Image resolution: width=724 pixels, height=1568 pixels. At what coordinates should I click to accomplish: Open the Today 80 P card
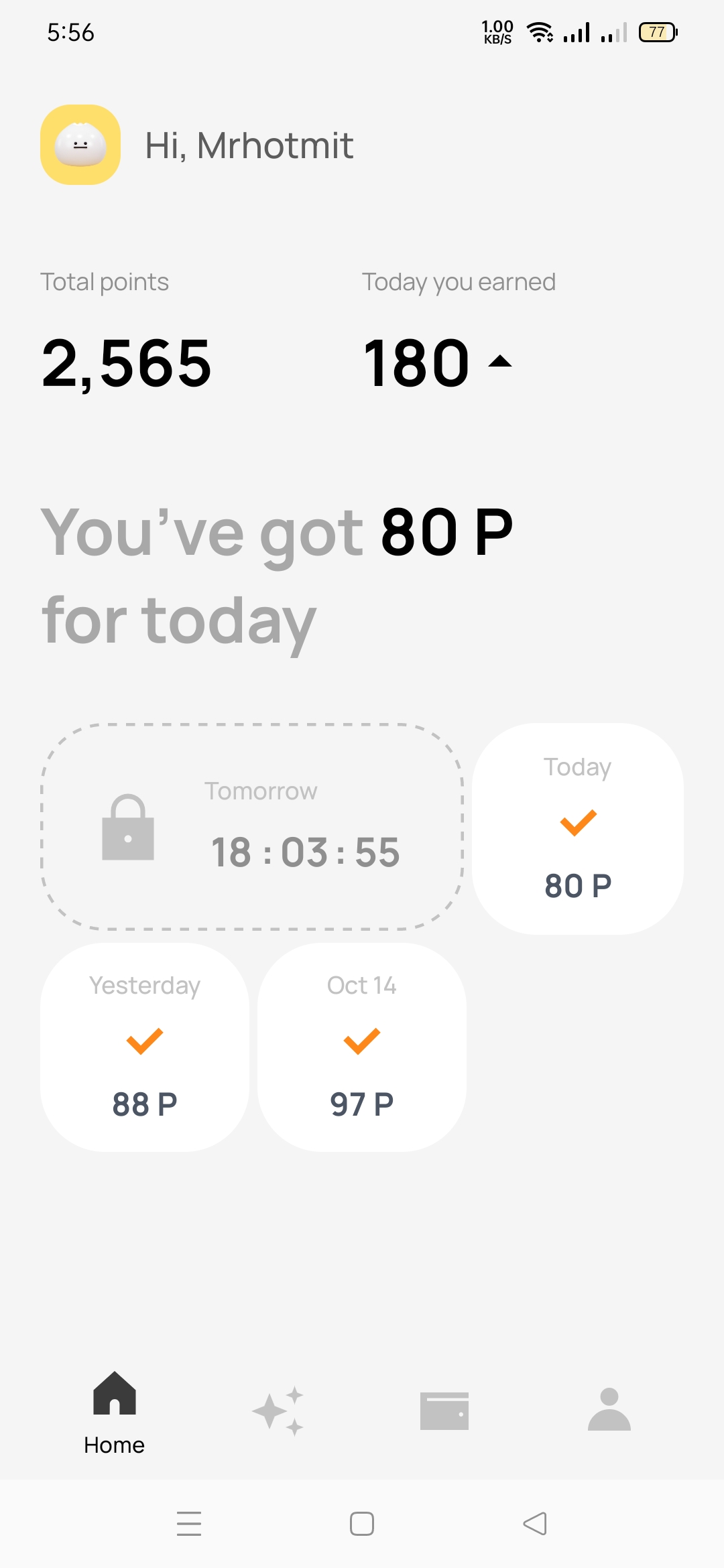click(x=578, y=829)
